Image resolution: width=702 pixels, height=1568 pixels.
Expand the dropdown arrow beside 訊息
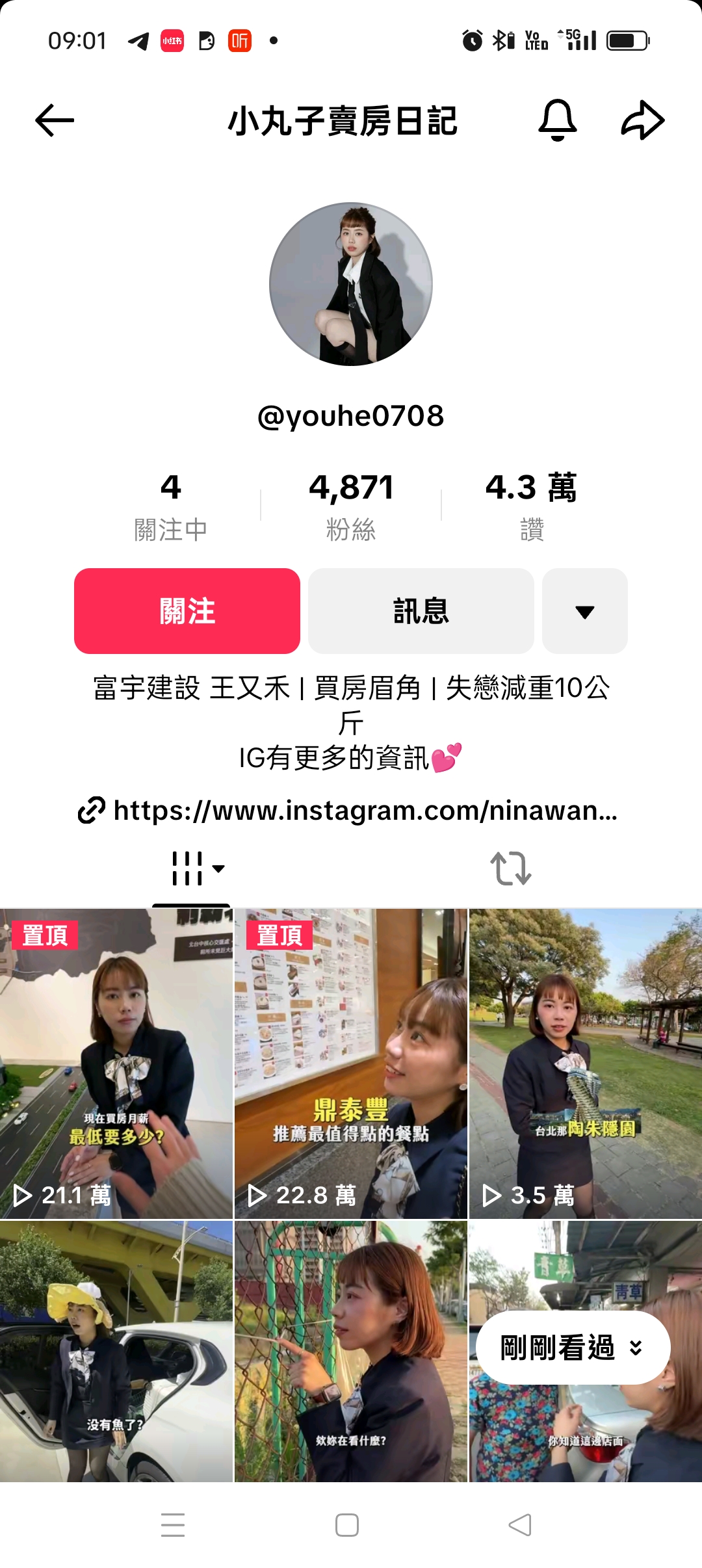click(584, 611)
